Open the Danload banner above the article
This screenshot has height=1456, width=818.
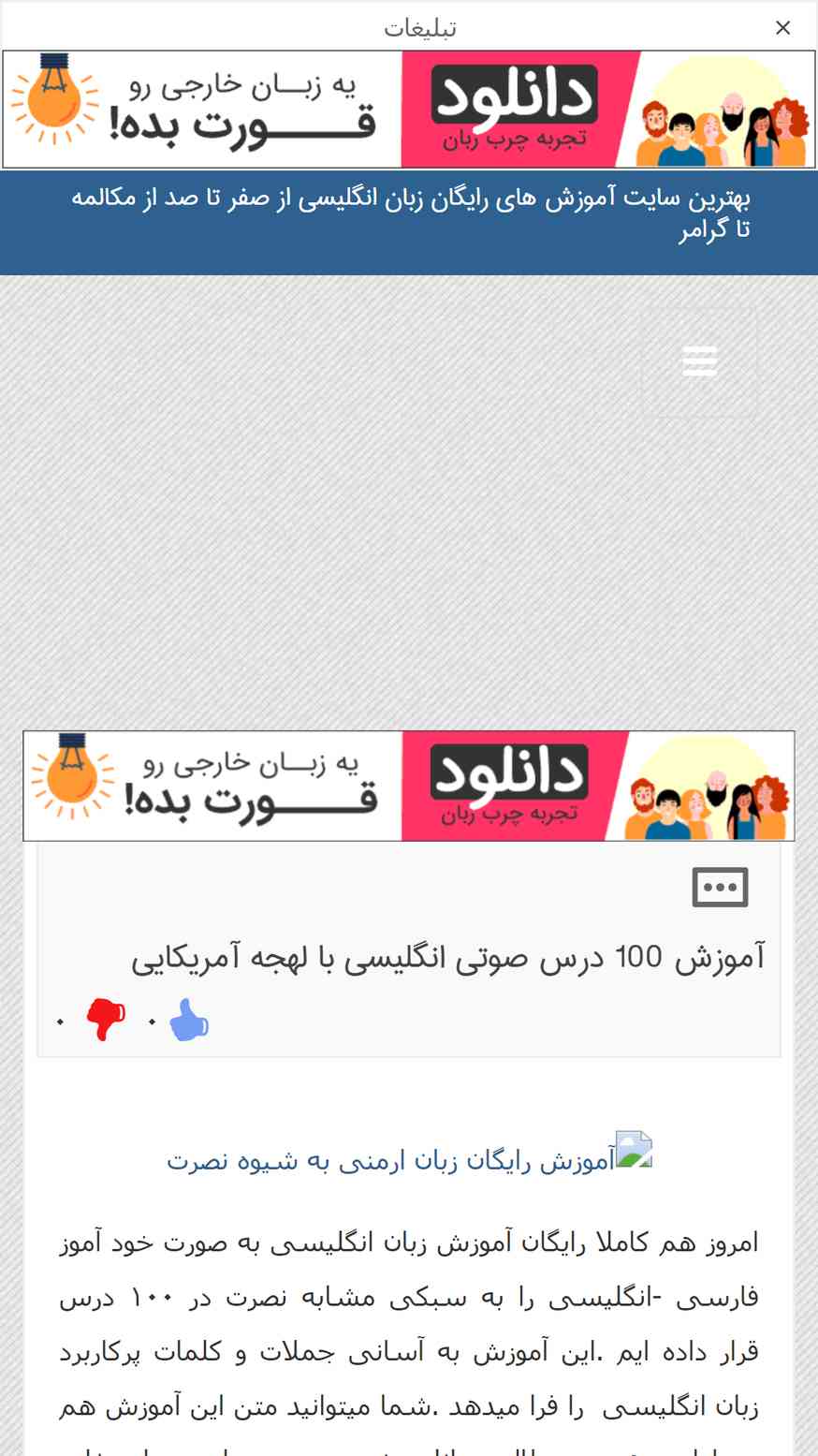(x=409, y=786)
